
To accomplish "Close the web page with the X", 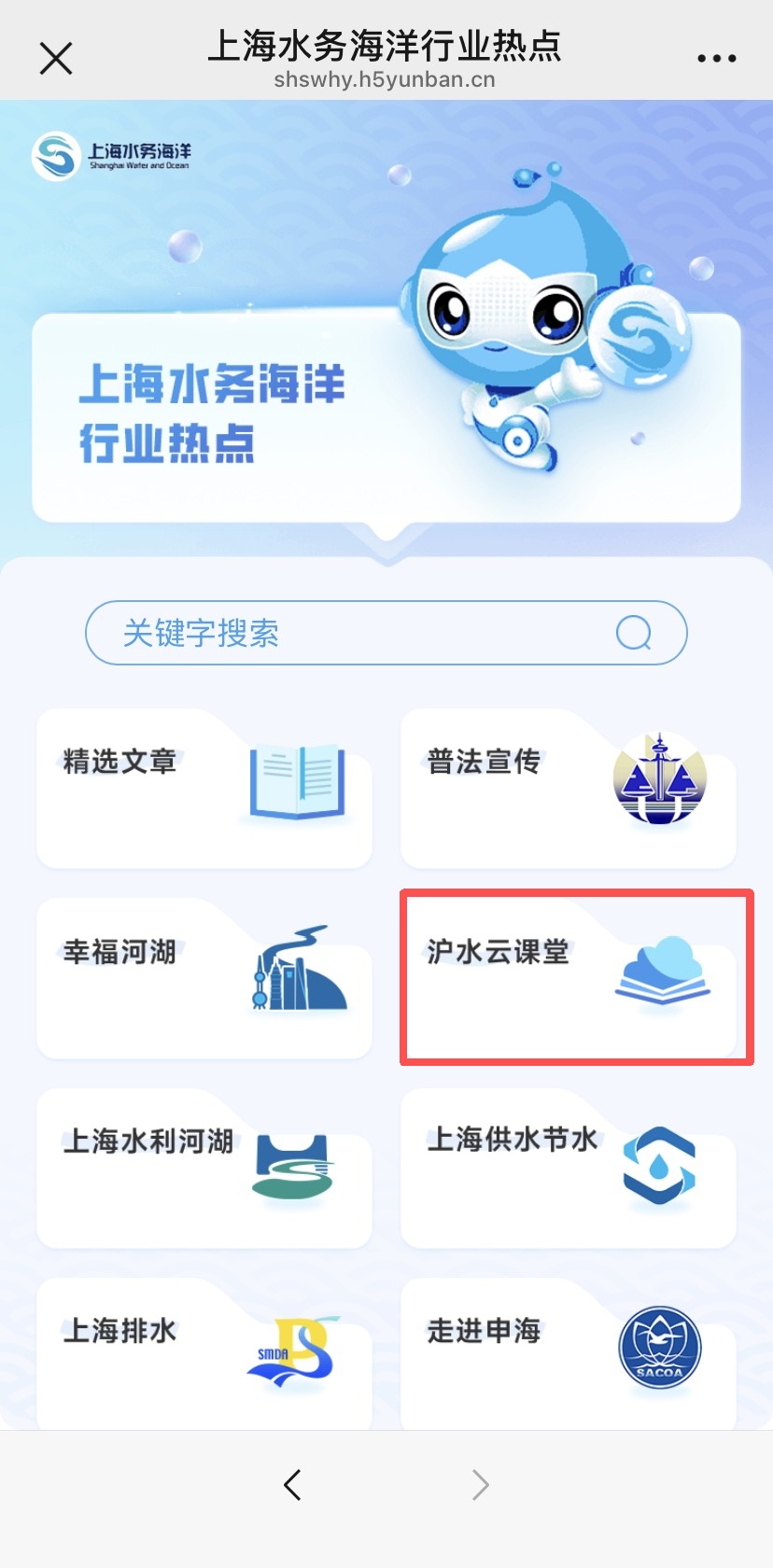I will [56, 59].
